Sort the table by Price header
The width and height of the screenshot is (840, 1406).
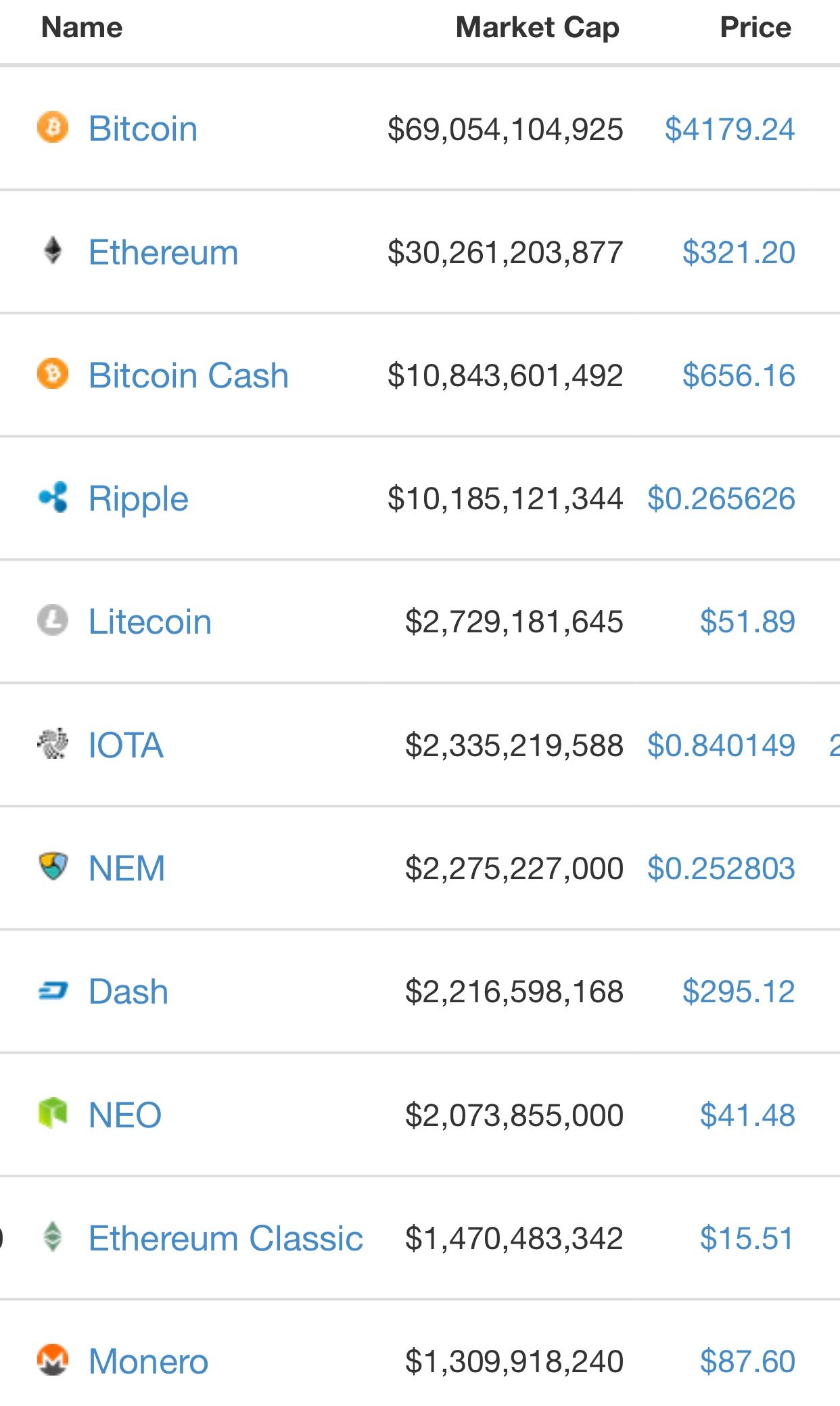pos(755,28)
